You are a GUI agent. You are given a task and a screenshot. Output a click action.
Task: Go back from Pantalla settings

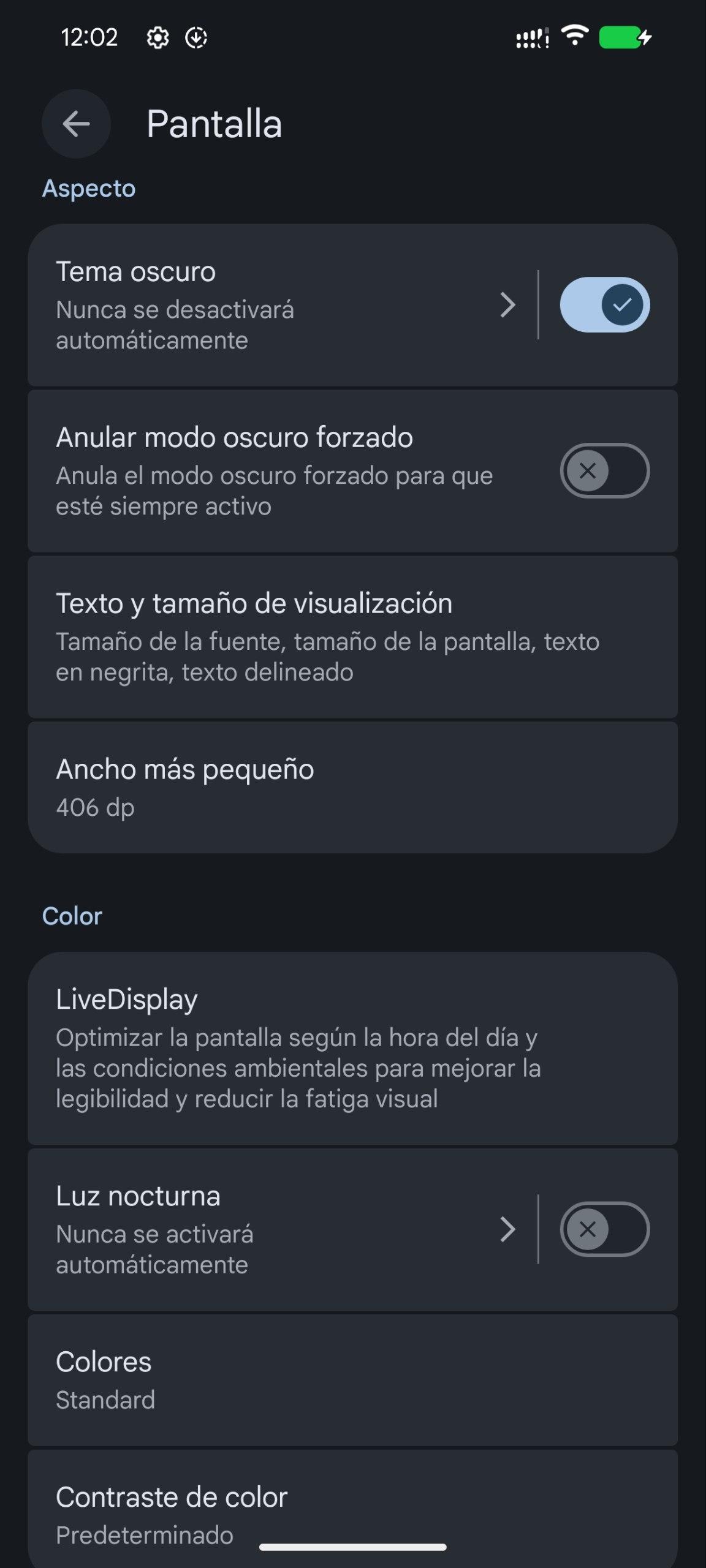76,124
